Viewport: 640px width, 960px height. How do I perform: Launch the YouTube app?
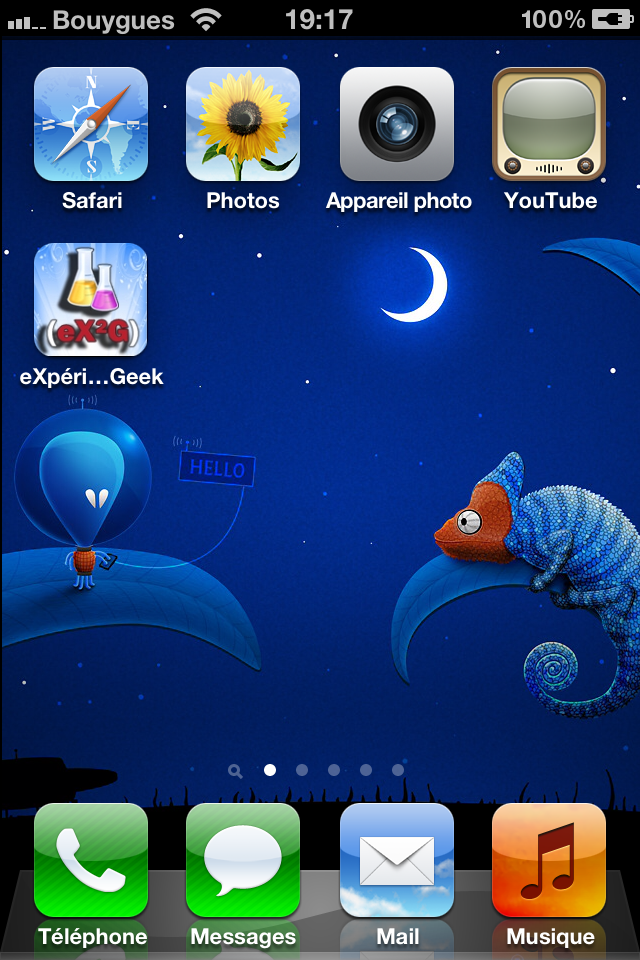(x=549, y=124)
